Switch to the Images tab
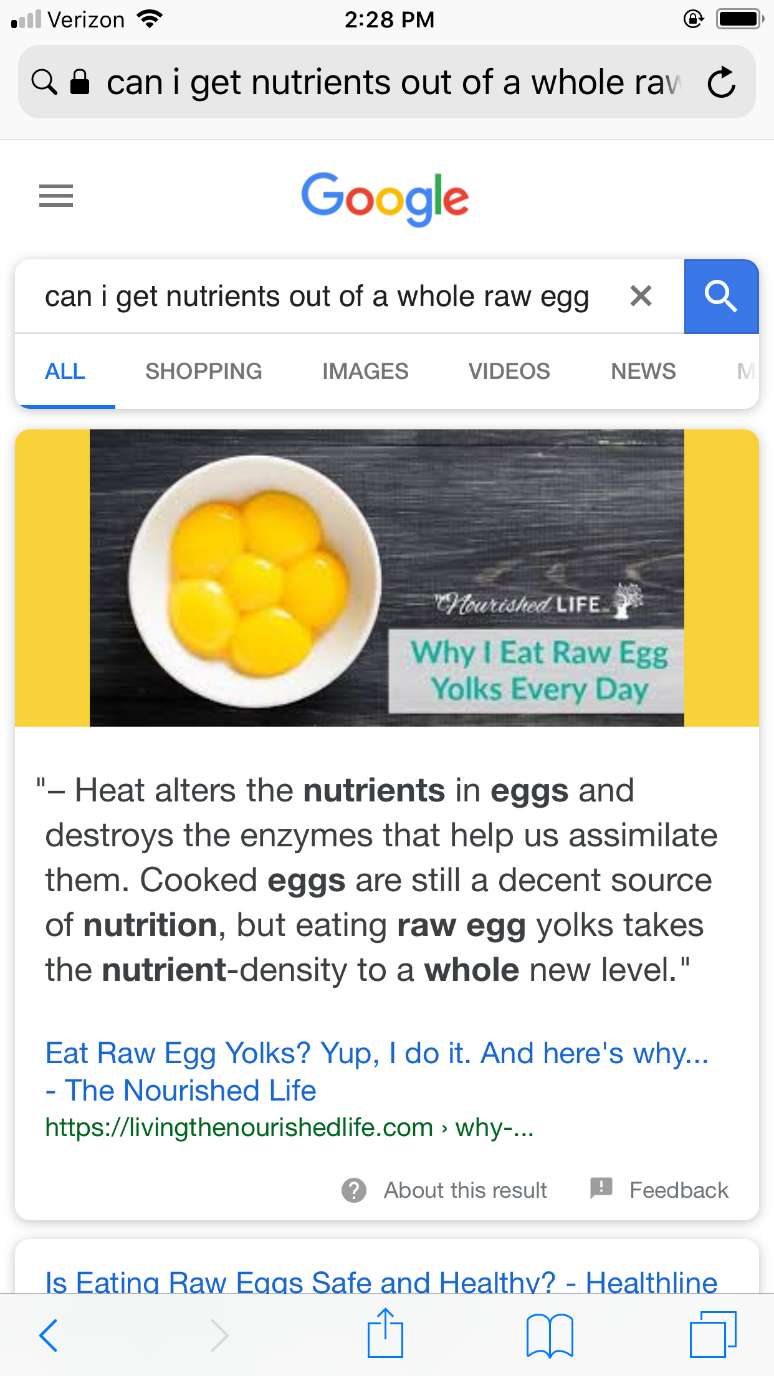 pyautogui.click(x=365, y=371)
